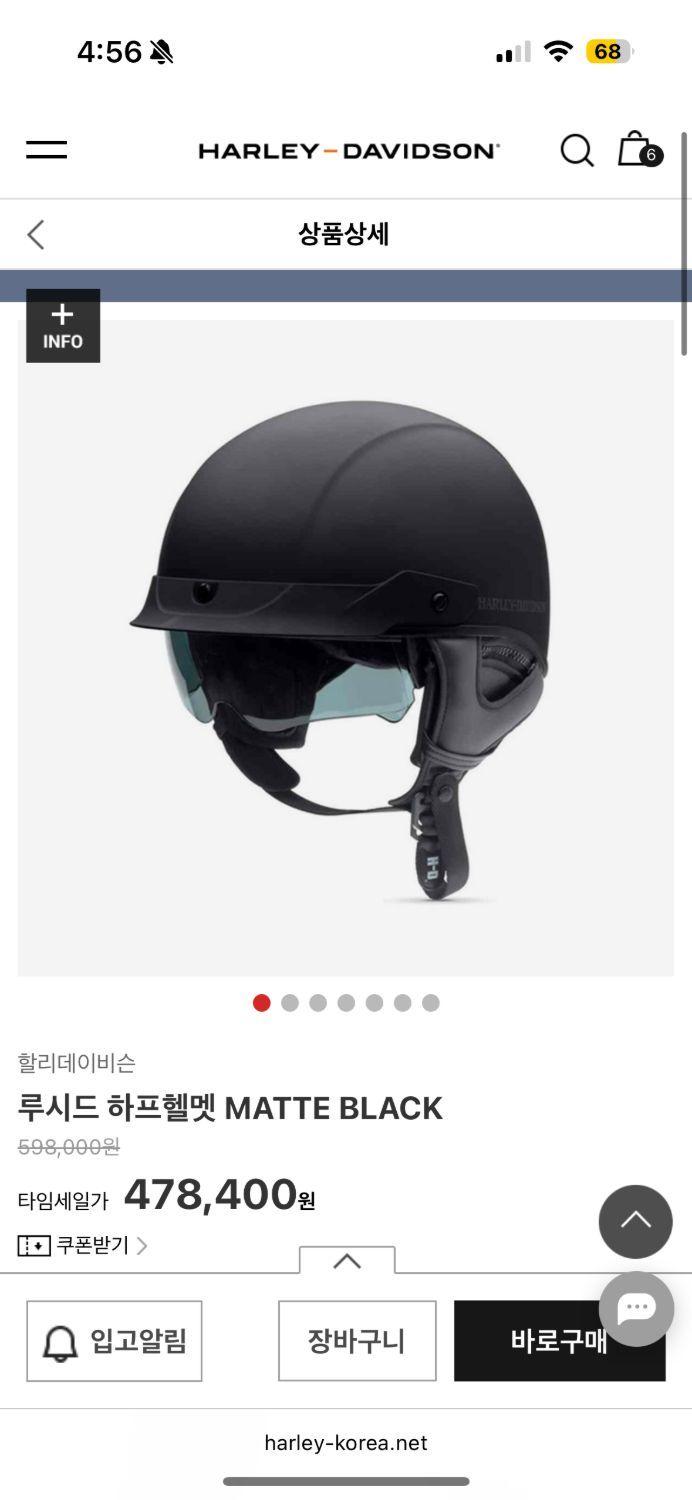Viewport: 692px width, 1500px height.
Task: Add the helmet to 장바구니
Action: click(357, 1341)
